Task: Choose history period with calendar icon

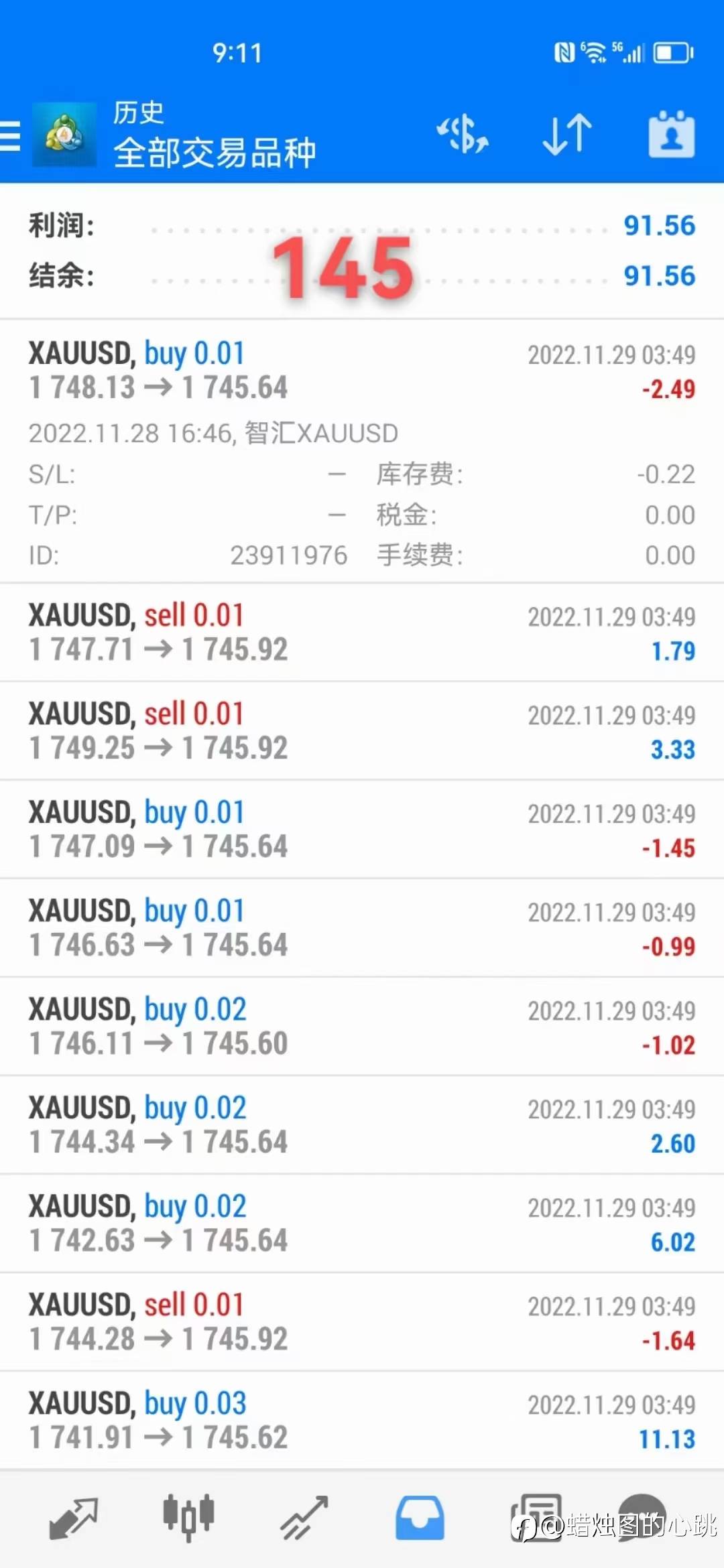Action: 671,134
